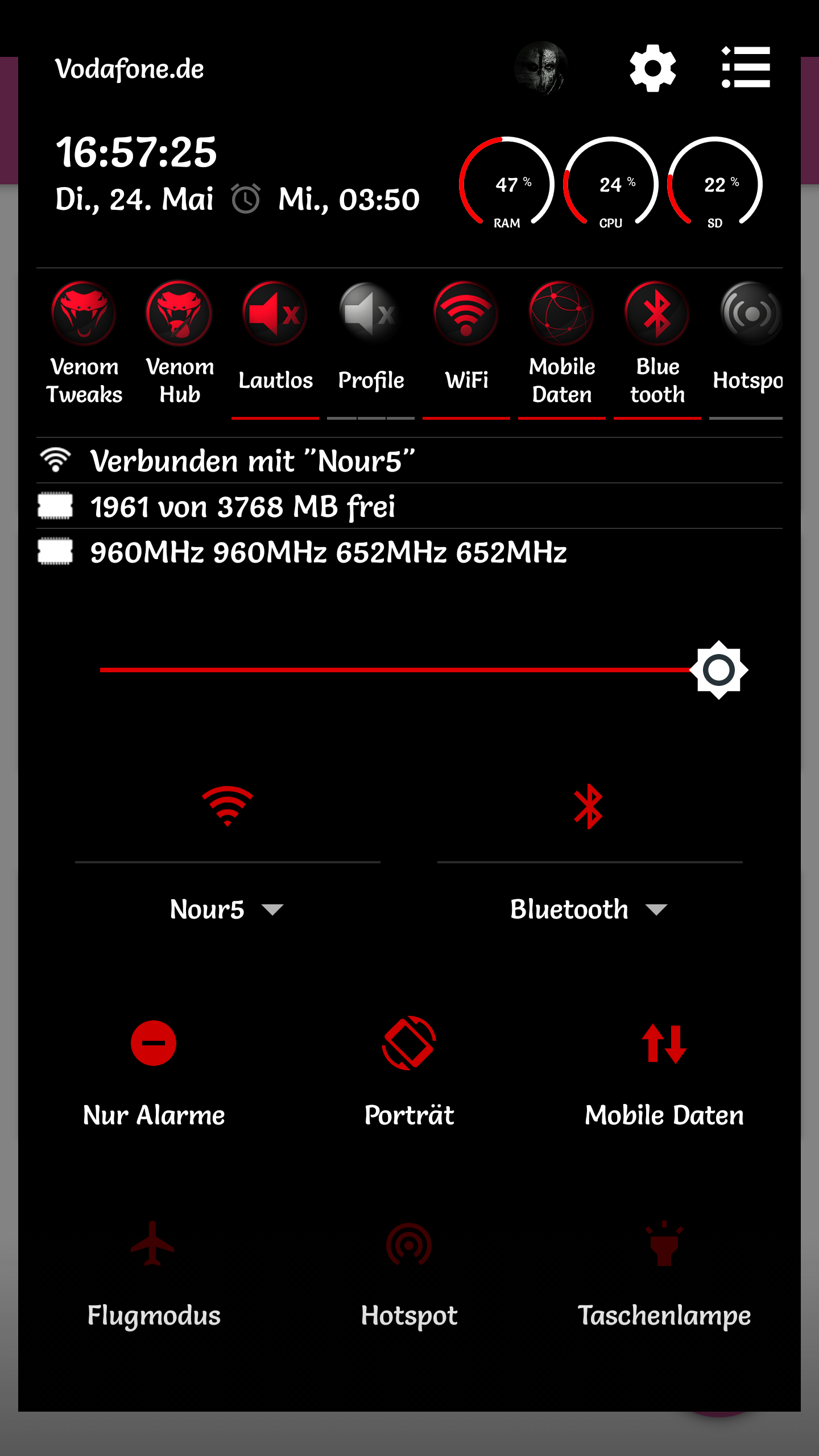Tap the user profile avatar
Image resolution: width=819 pixels, height=1456 pixels.
541,68
